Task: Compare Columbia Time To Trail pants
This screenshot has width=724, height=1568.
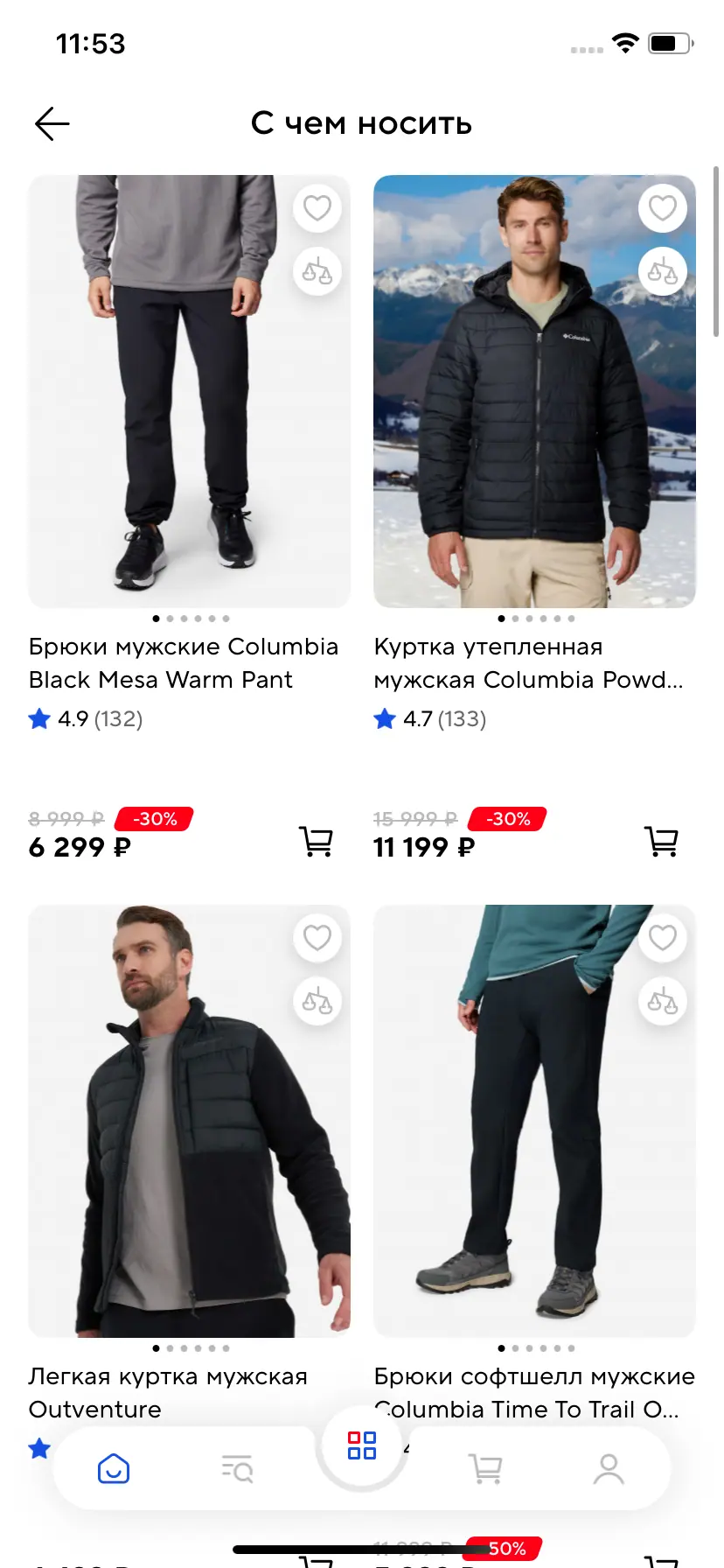Action: (662, 1002)
